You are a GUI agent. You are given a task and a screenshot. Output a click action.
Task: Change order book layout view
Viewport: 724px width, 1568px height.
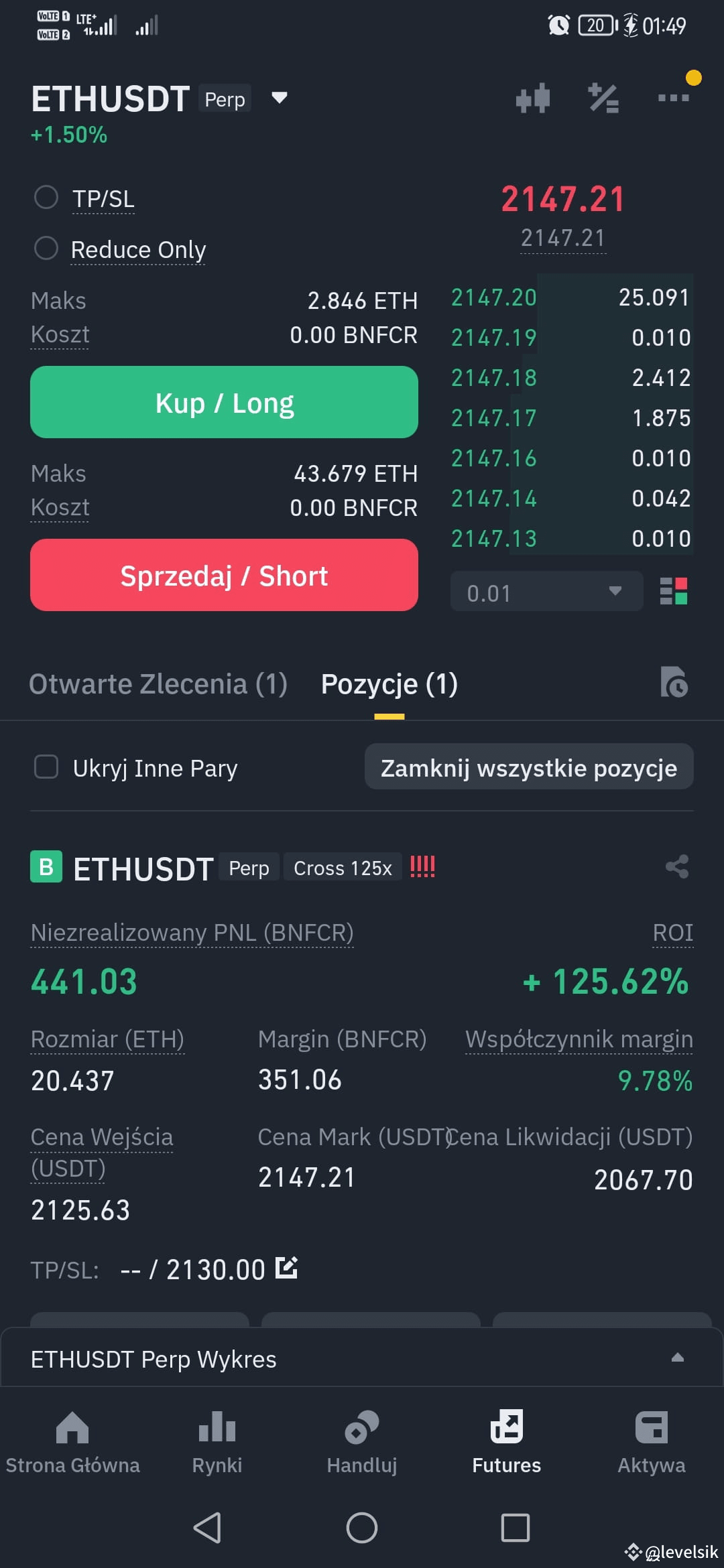click(672, 591)
